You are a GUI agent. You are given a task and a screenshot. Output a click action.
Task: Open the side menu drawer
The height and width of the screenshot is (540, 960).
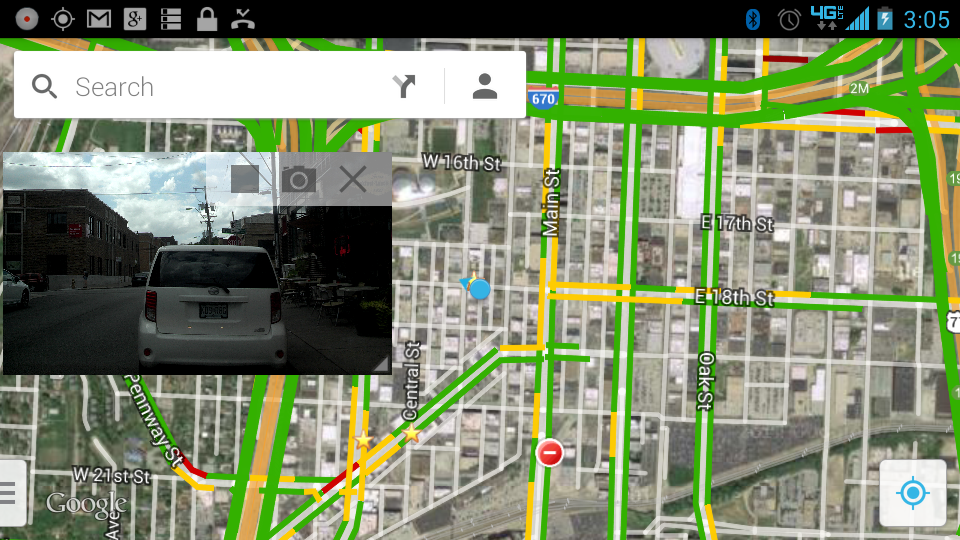click(10, 493)
